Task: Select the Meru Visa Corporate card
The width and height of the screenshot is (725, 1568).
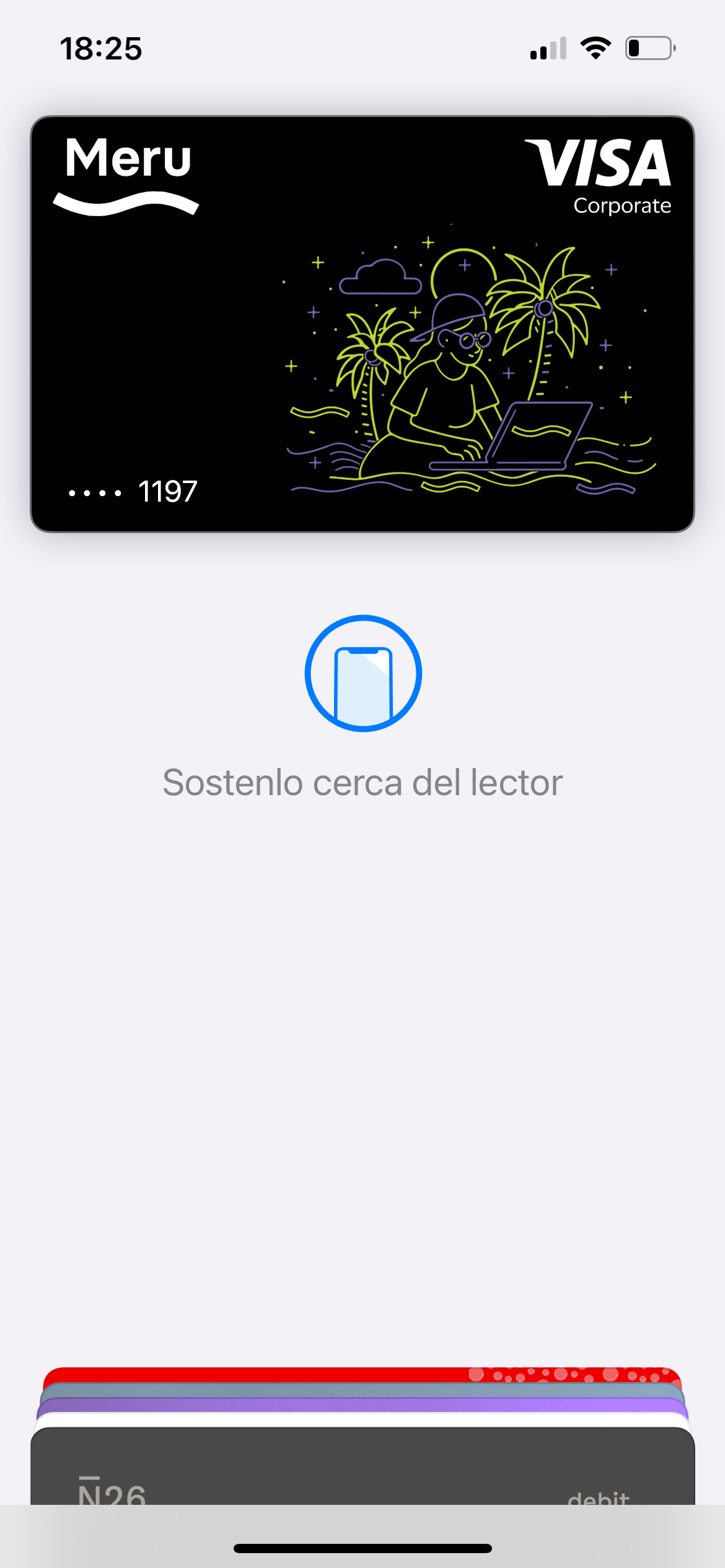Action: (362, 322)
